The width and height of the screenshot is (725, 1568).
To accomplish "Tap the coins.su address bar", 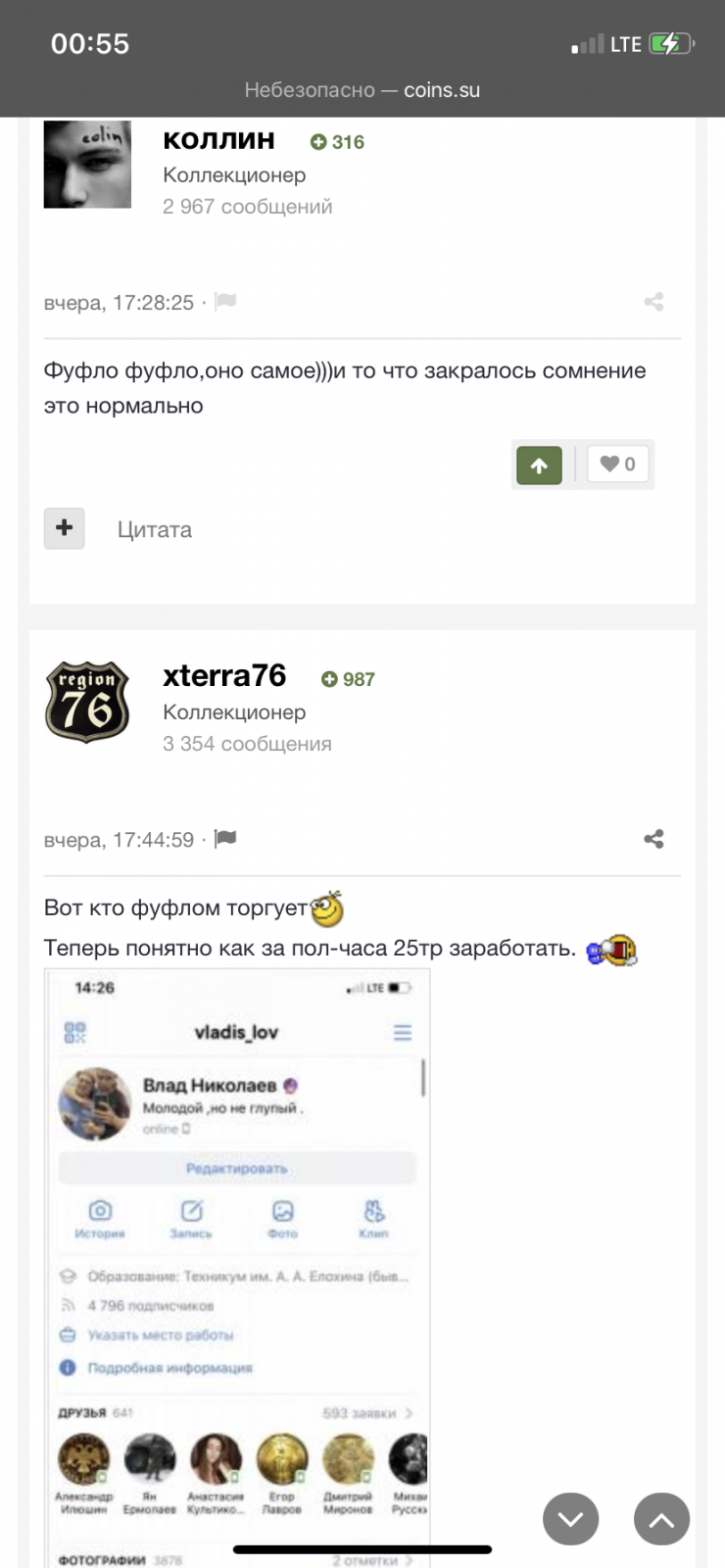I will [x=362, y=90].
